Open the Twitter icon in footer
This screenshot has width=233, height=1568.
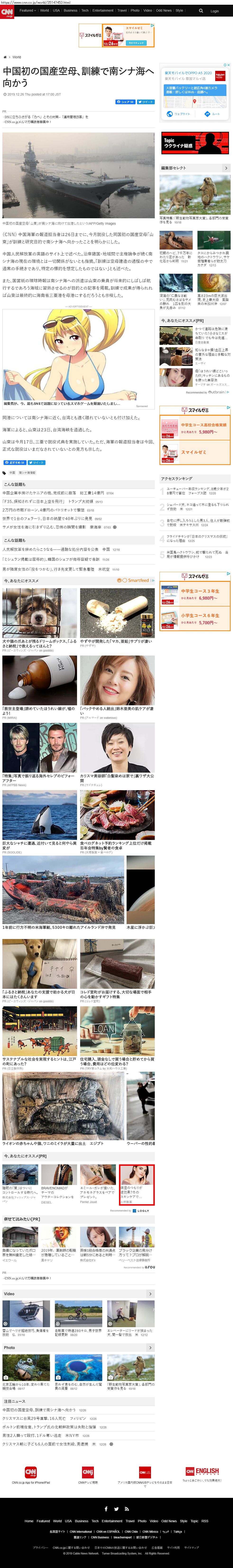[x=116, y=1509]
